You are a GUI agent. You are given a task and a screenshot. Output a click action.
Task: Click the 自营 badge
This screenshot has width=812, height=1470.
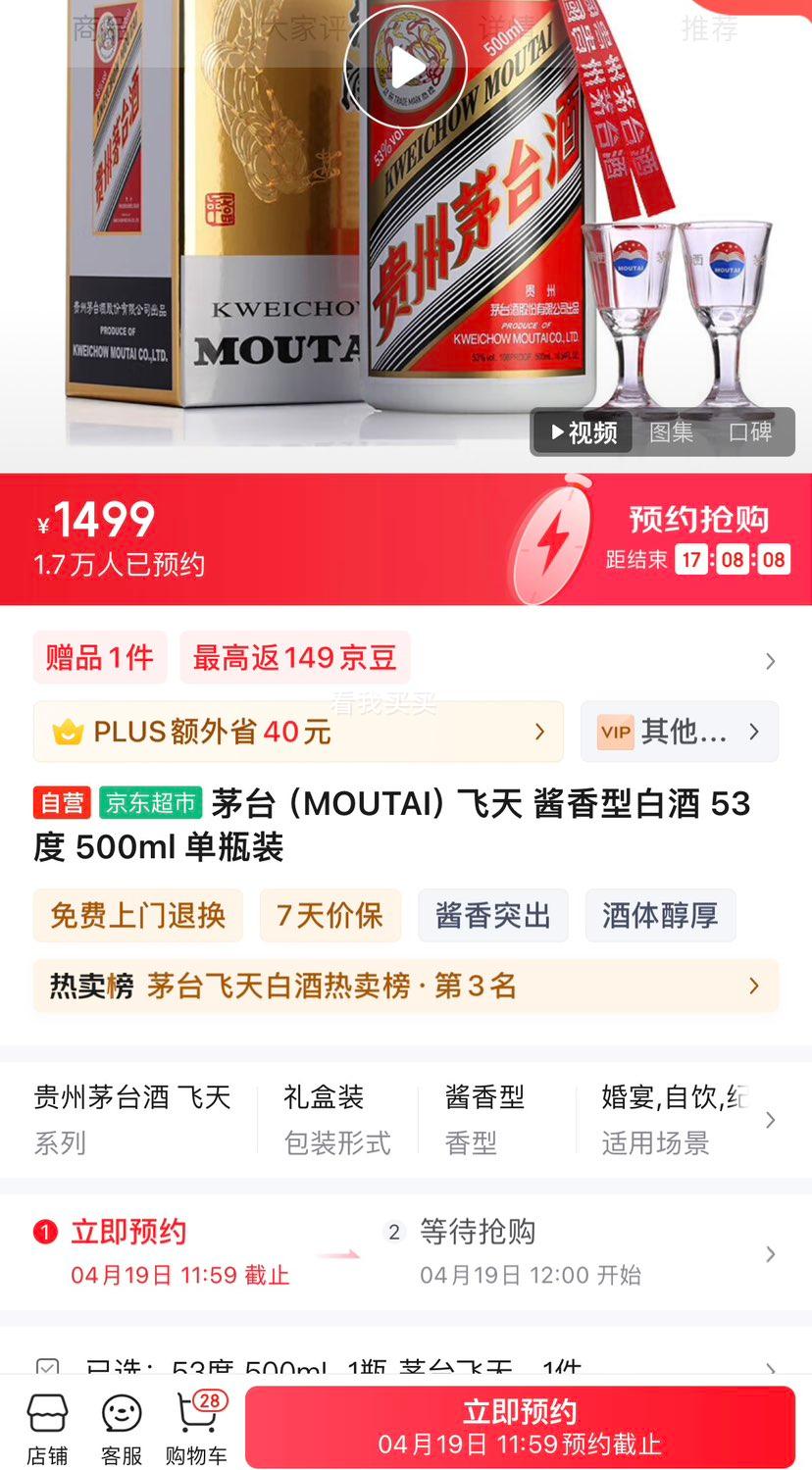(x=60, y=802)
